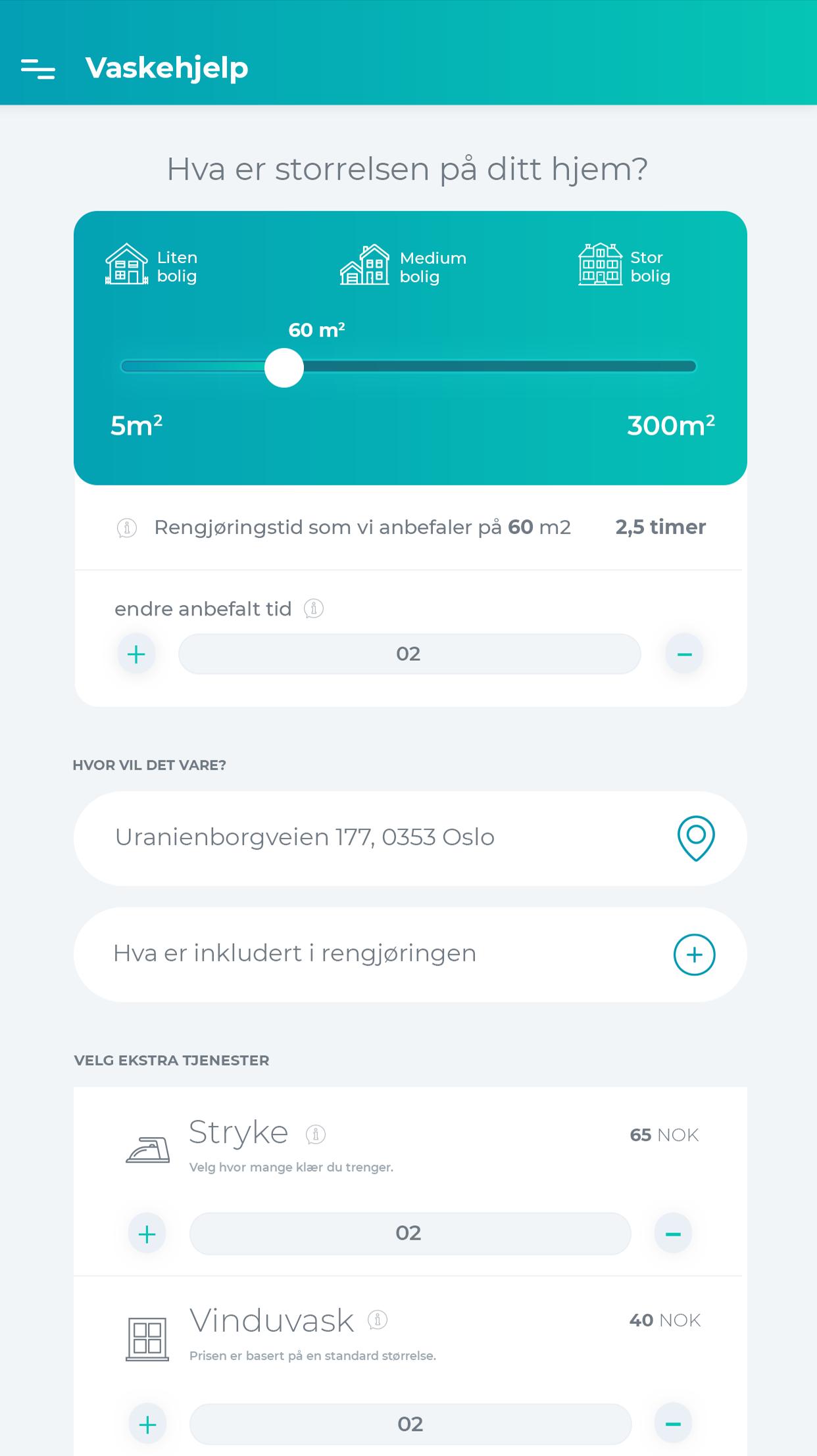The width and height of the screenshot is (817, 1456).
Task: Select the Stor bolig size option
Action: [624, 266]
